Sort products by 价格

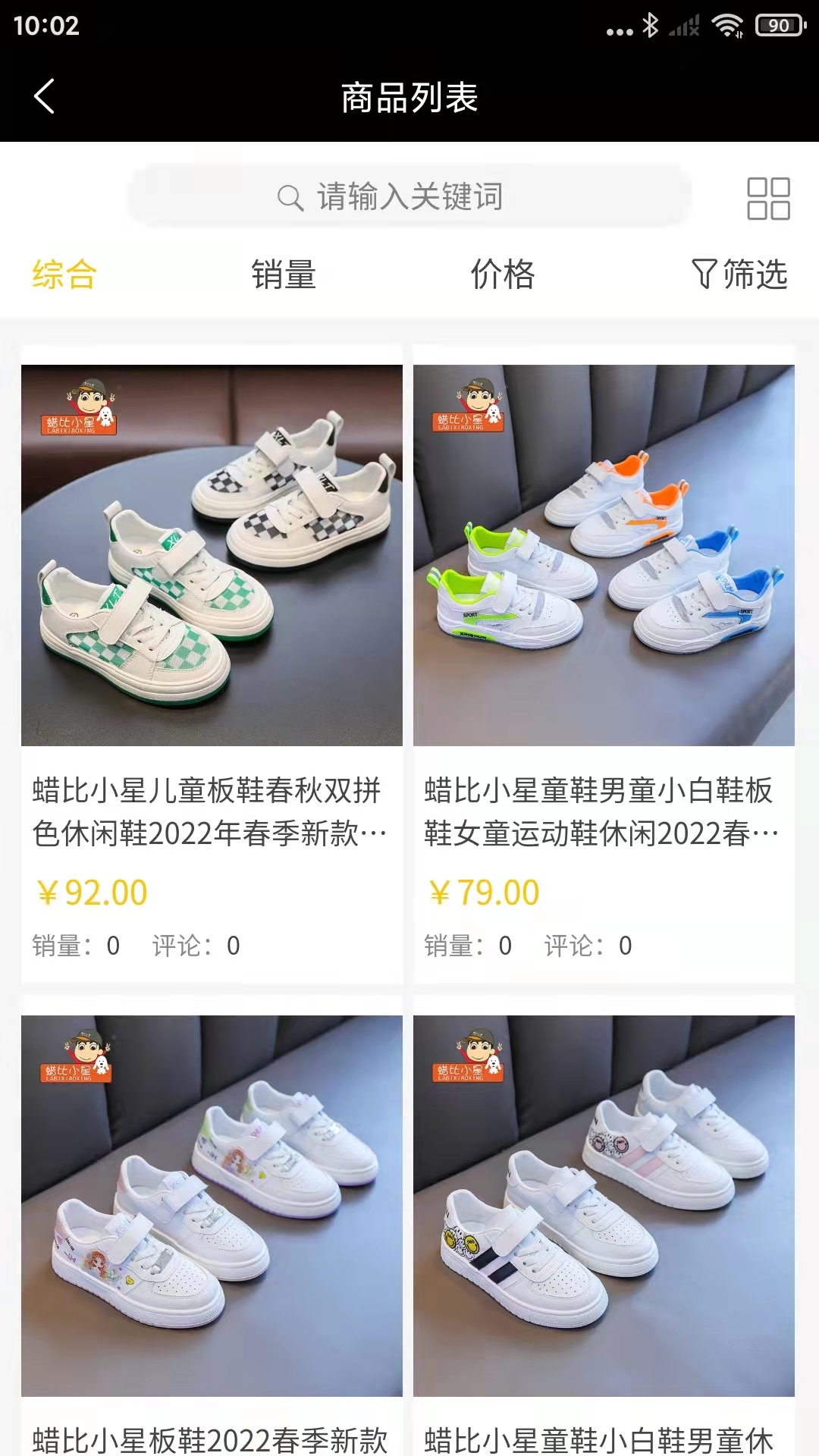tap(503, 275)
